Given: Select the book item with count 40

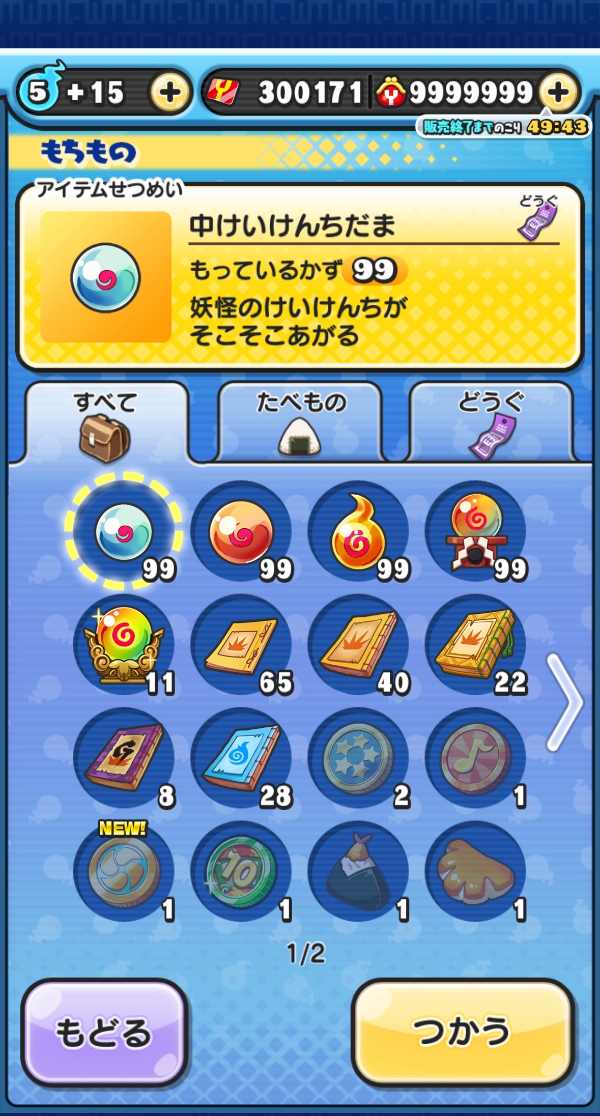Looking at the screenshot, I should click(358, 645).
